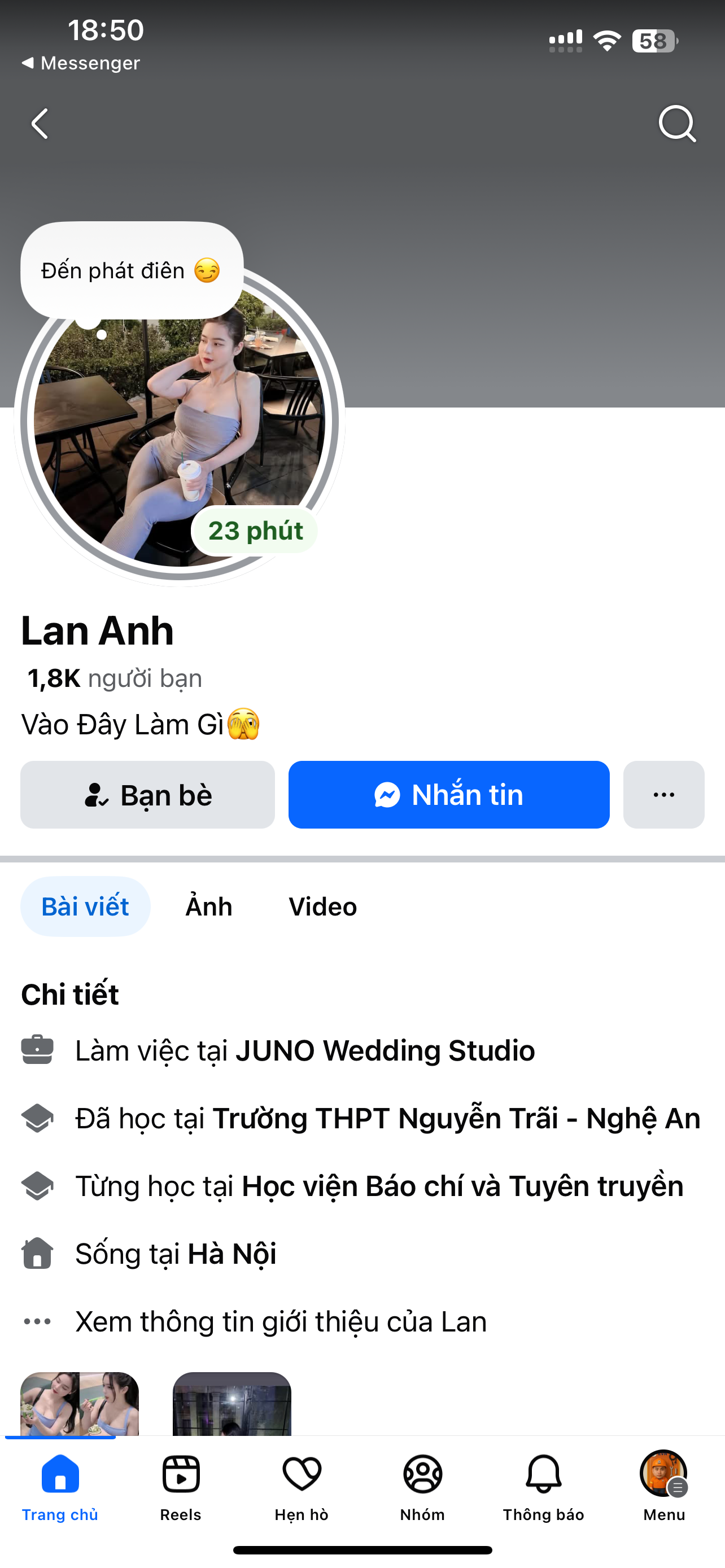Screen dimensions: 725x1568
Task: Open the profile search magnifier
Action: pyautogui.click(x=676, y=124)
